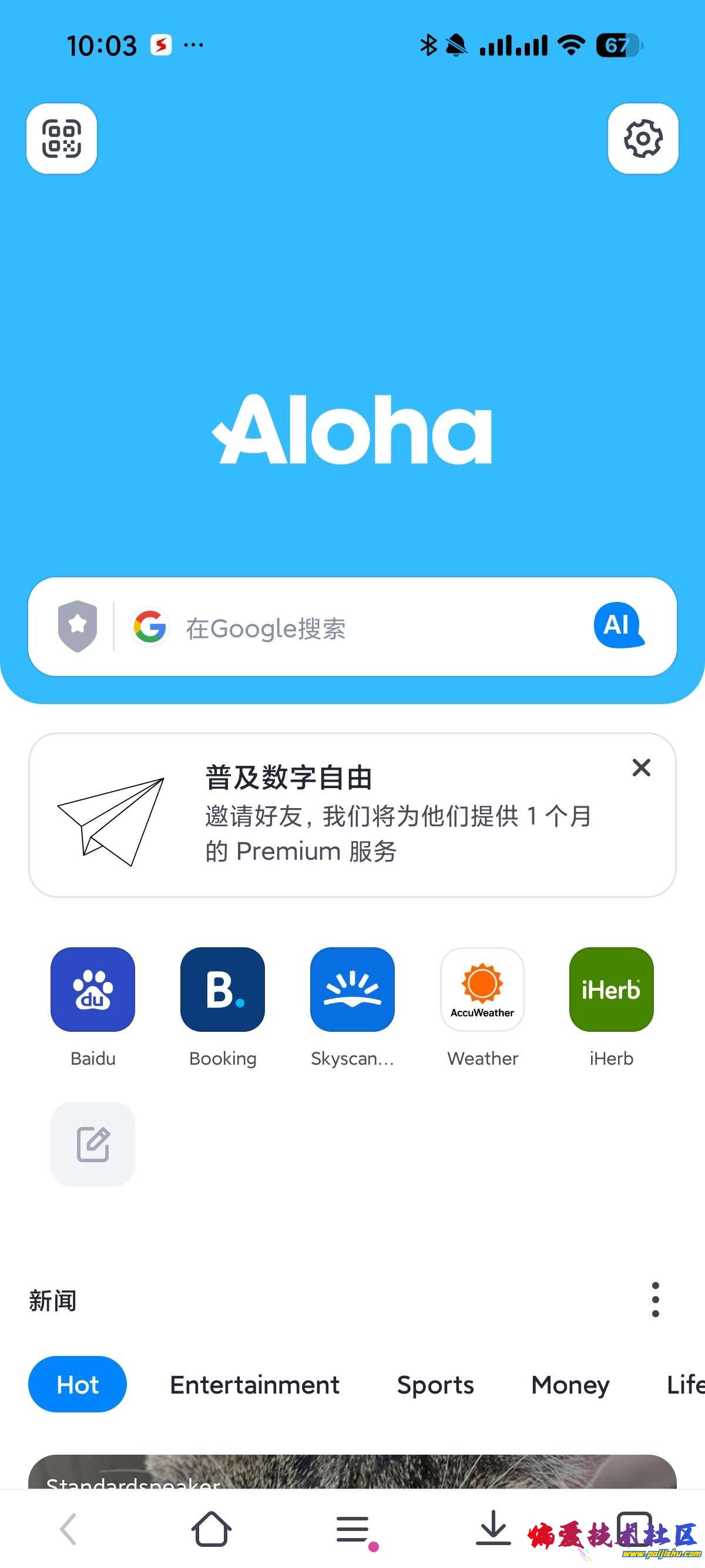Open the AI assistant chat

(618, 626)
